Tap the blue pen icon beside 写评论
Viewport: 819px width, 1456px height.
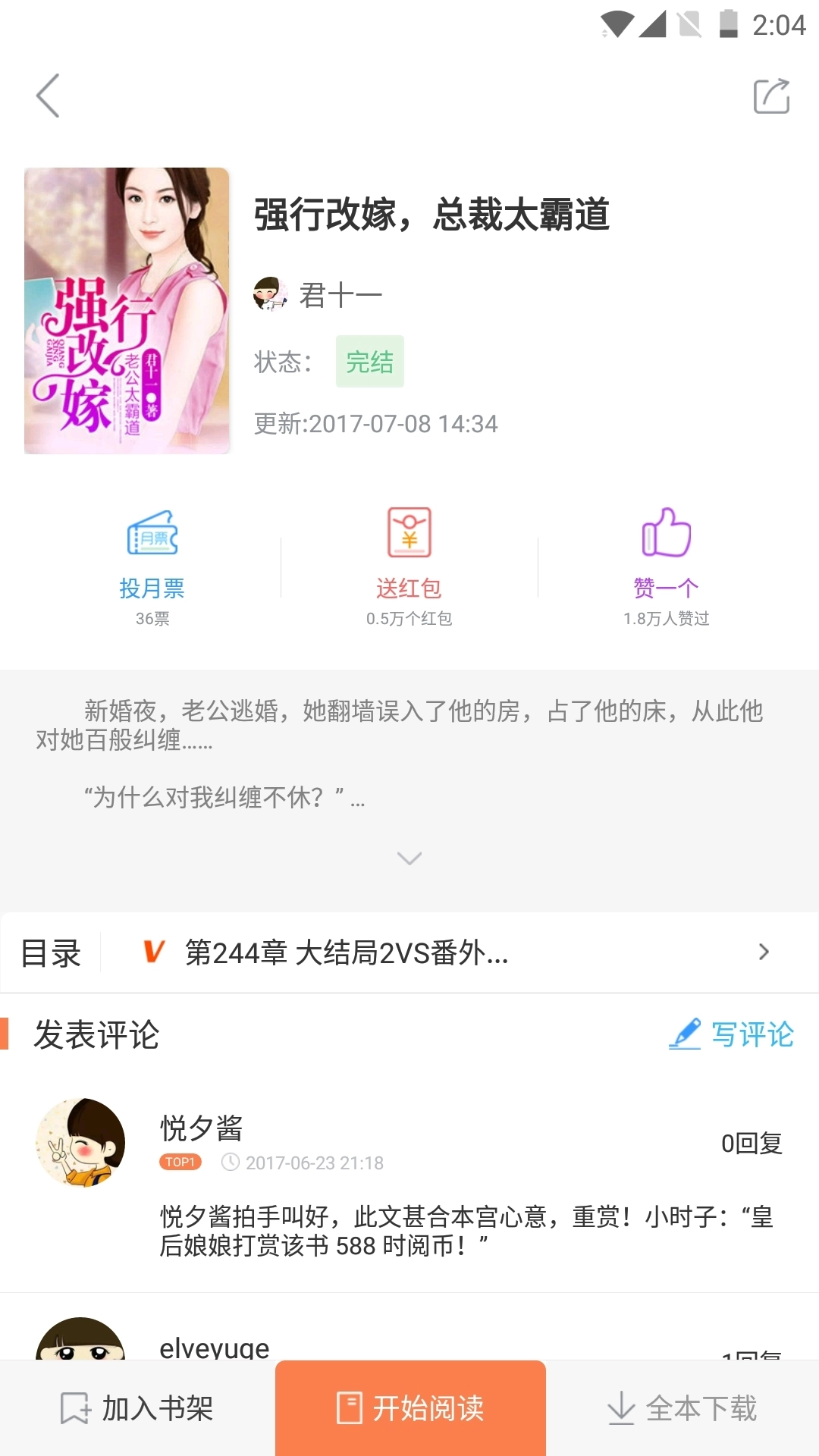point(685,1032)
